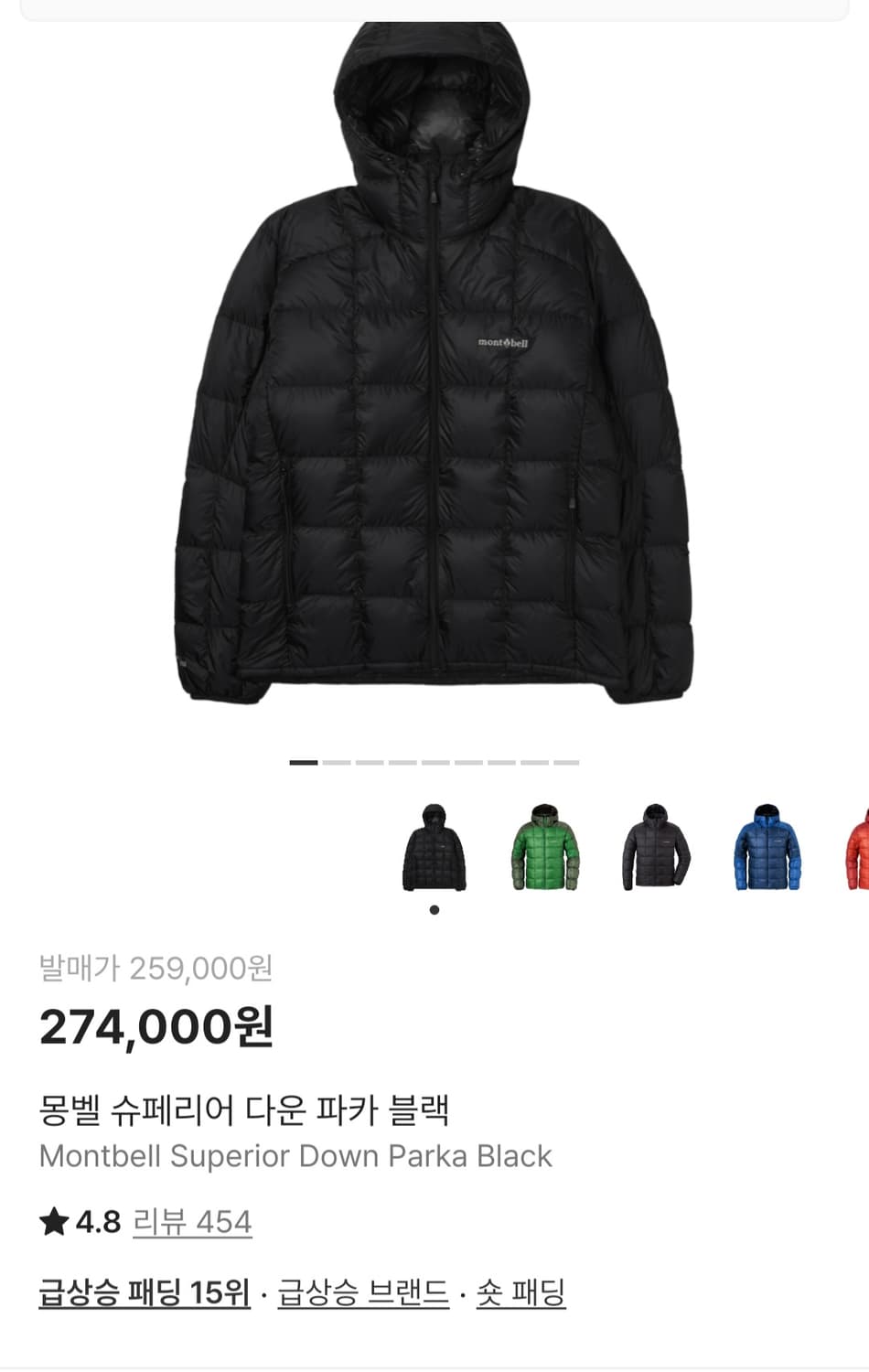
Task: Open the 급상승 브랜드 link
Action: pyautogui.click(x=366, y=1294)
